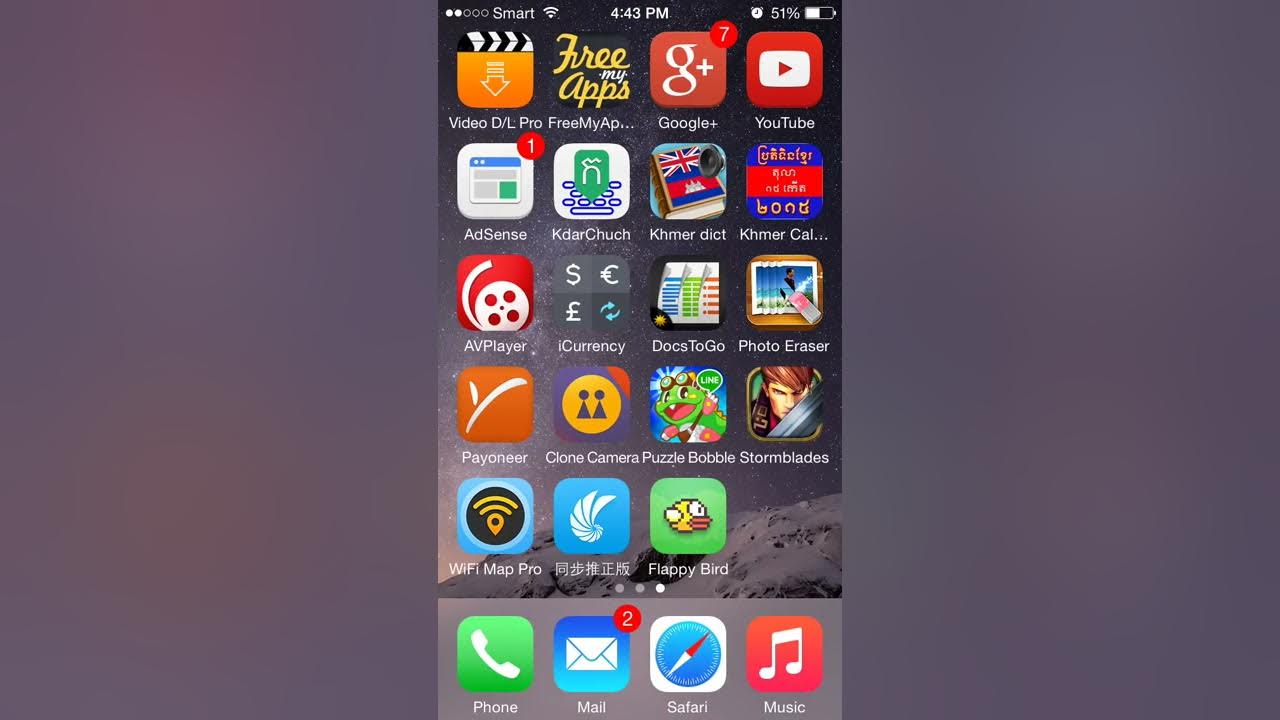Open WiFi Map Pro
Image resolution: width=1280 pixels, height=720 pixels.
(x=495, y=516)
